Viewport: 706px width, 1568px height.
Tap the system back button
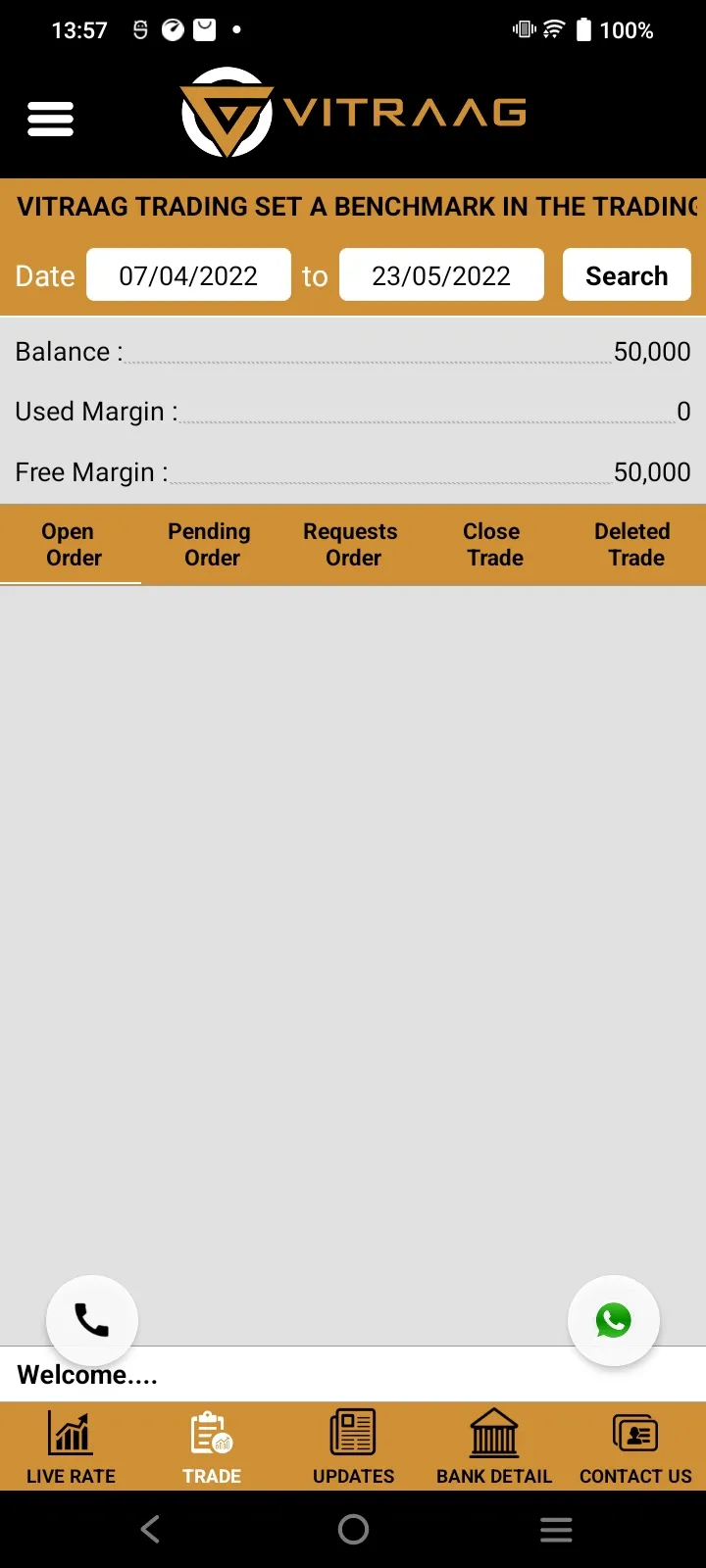150,1529
